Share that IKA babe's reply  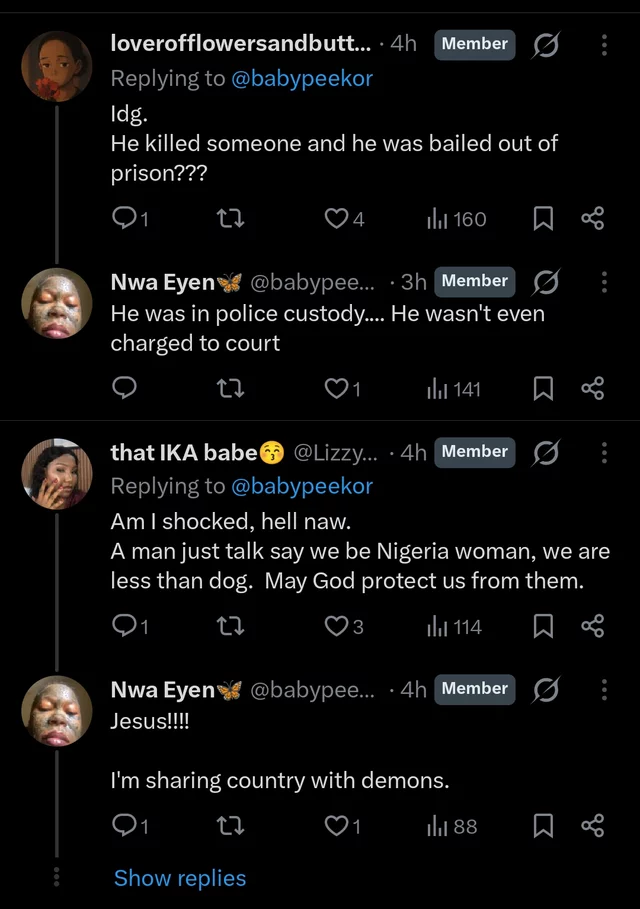pos(593,627)
